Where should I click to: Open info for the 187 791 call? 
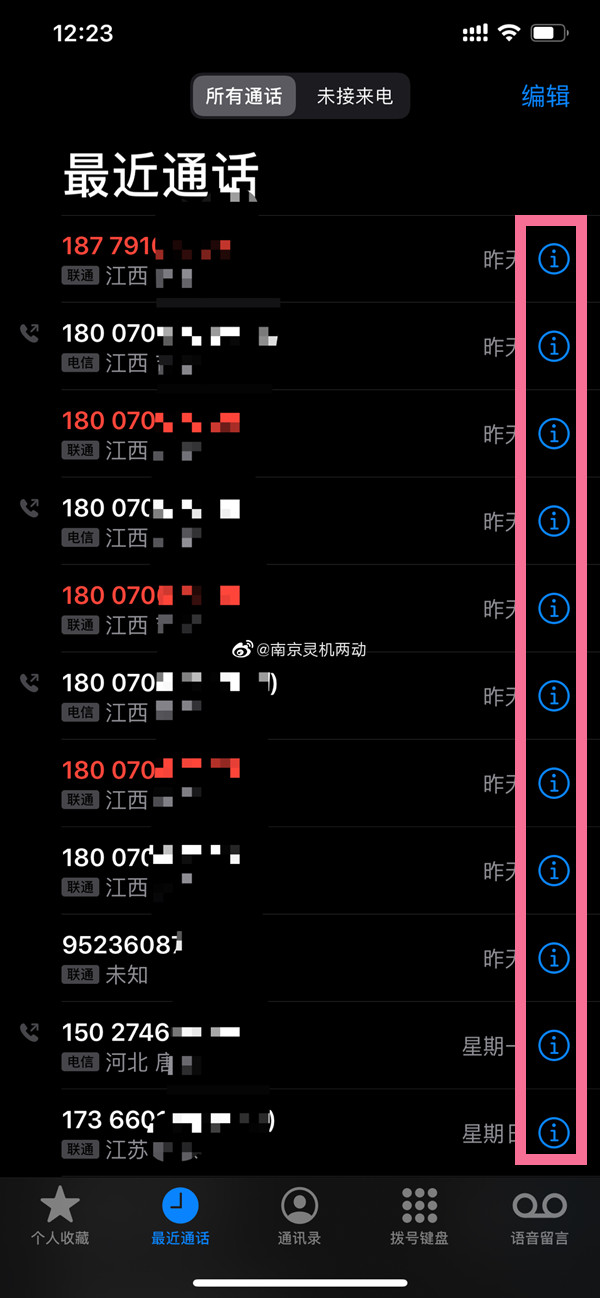[x=553, y=259]
